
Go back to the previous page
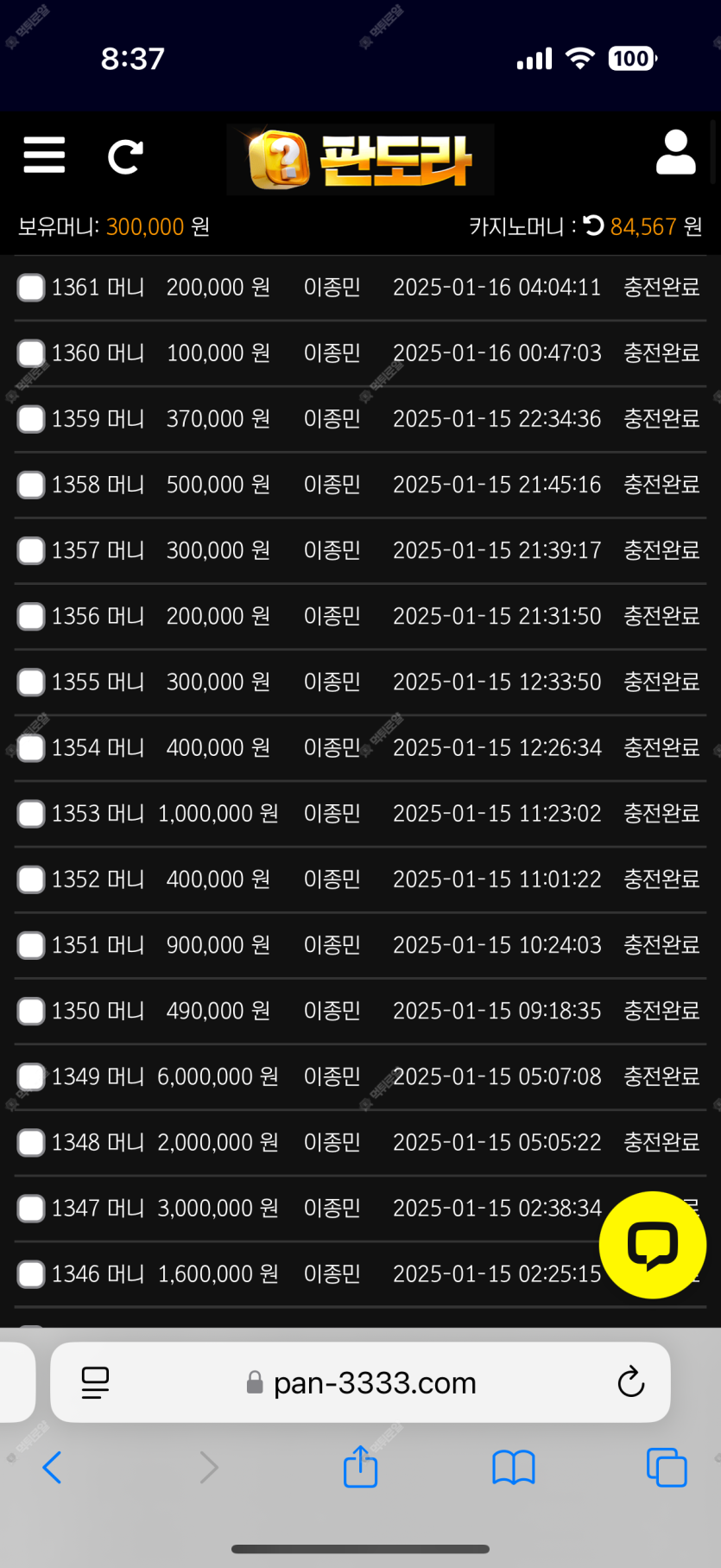pyautogui.click(x=52, y=1467)
